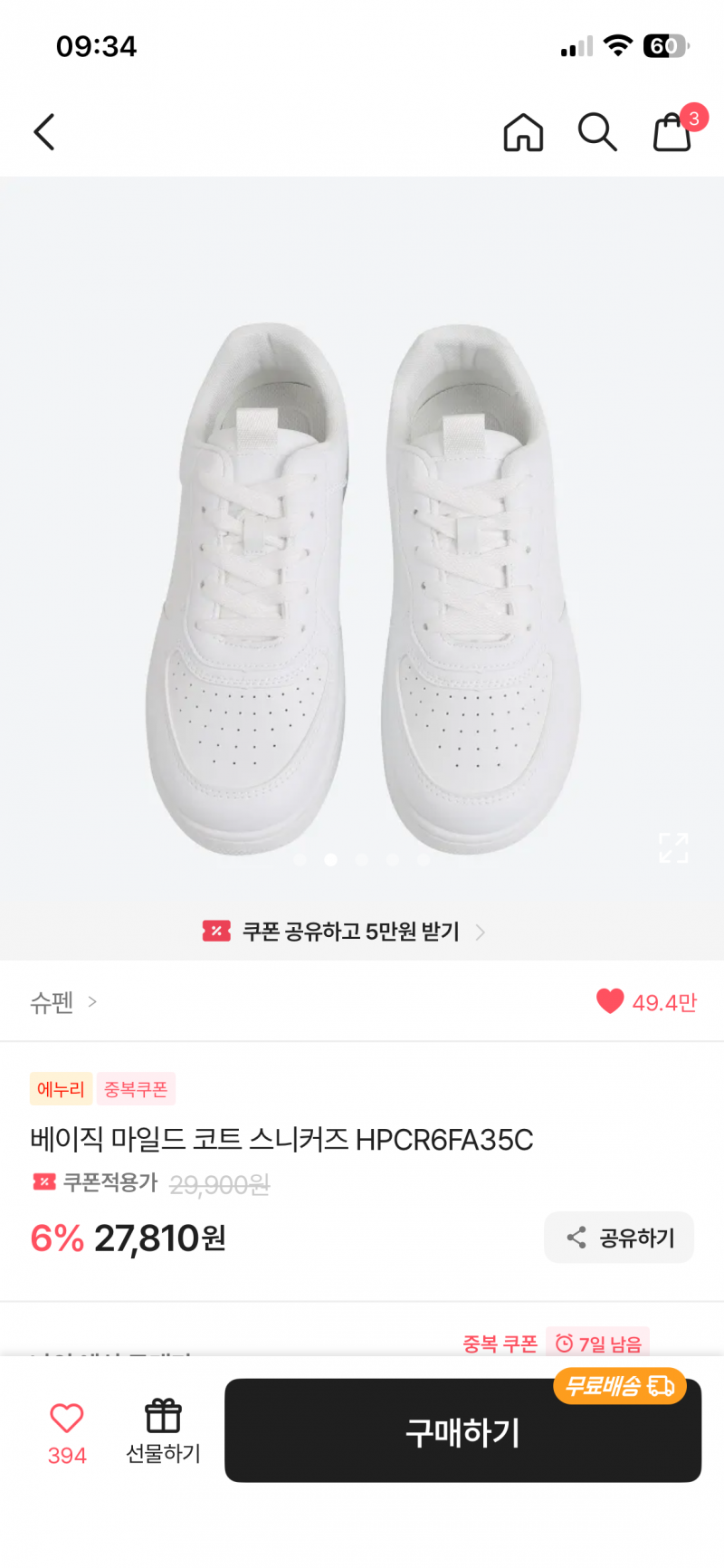Tap the 무료배송 free shipping badge

tap(619, 1386)
